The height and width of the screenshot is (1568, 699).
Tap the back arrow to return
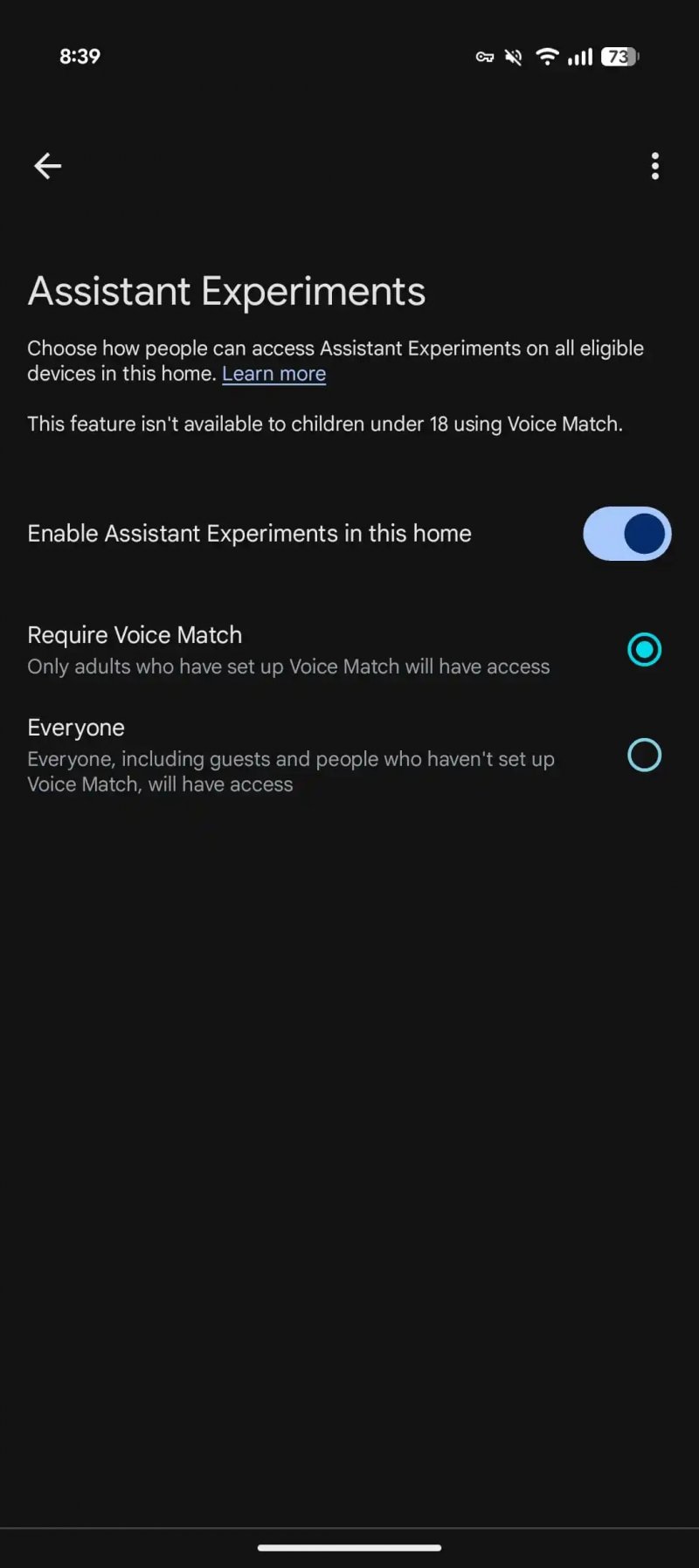(46, 166)
